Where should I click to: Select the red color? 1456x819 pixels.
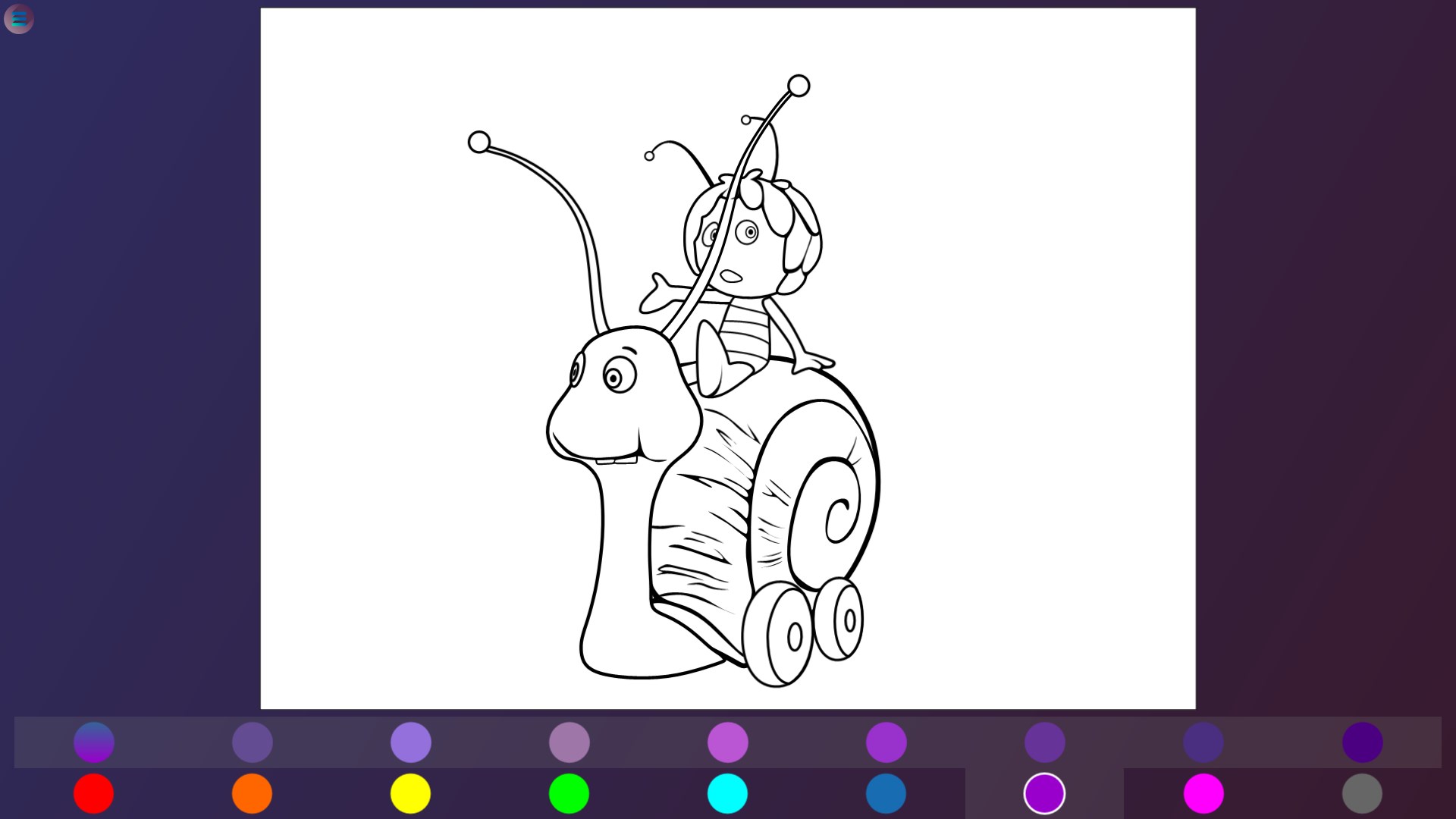point(94,793)
